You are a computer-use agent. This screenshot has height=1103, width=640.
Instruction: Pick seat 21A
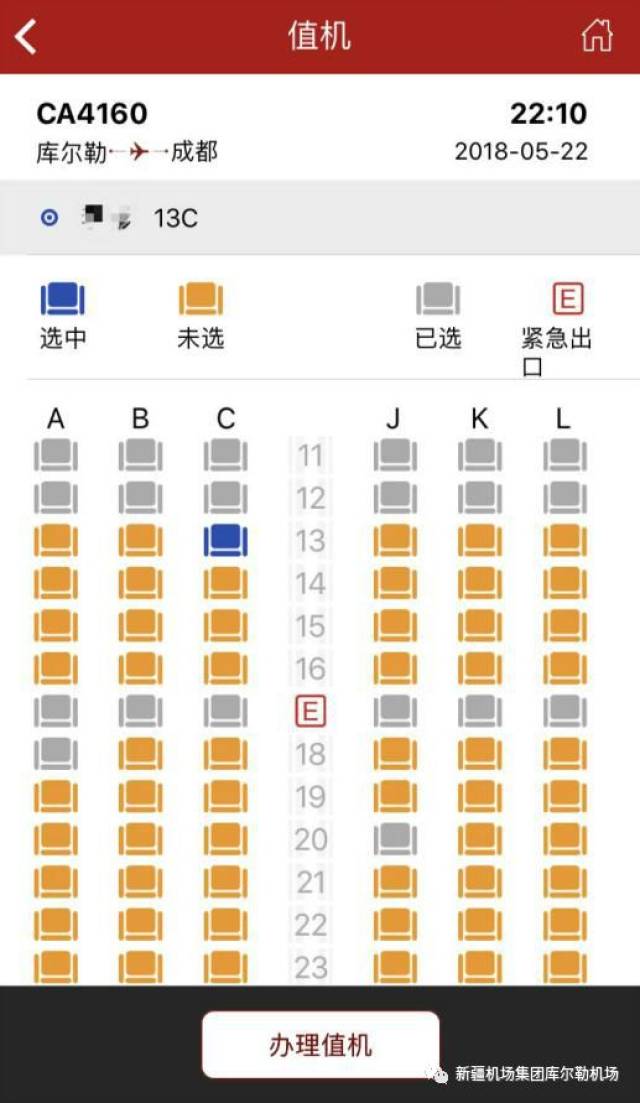pos(55,882)
